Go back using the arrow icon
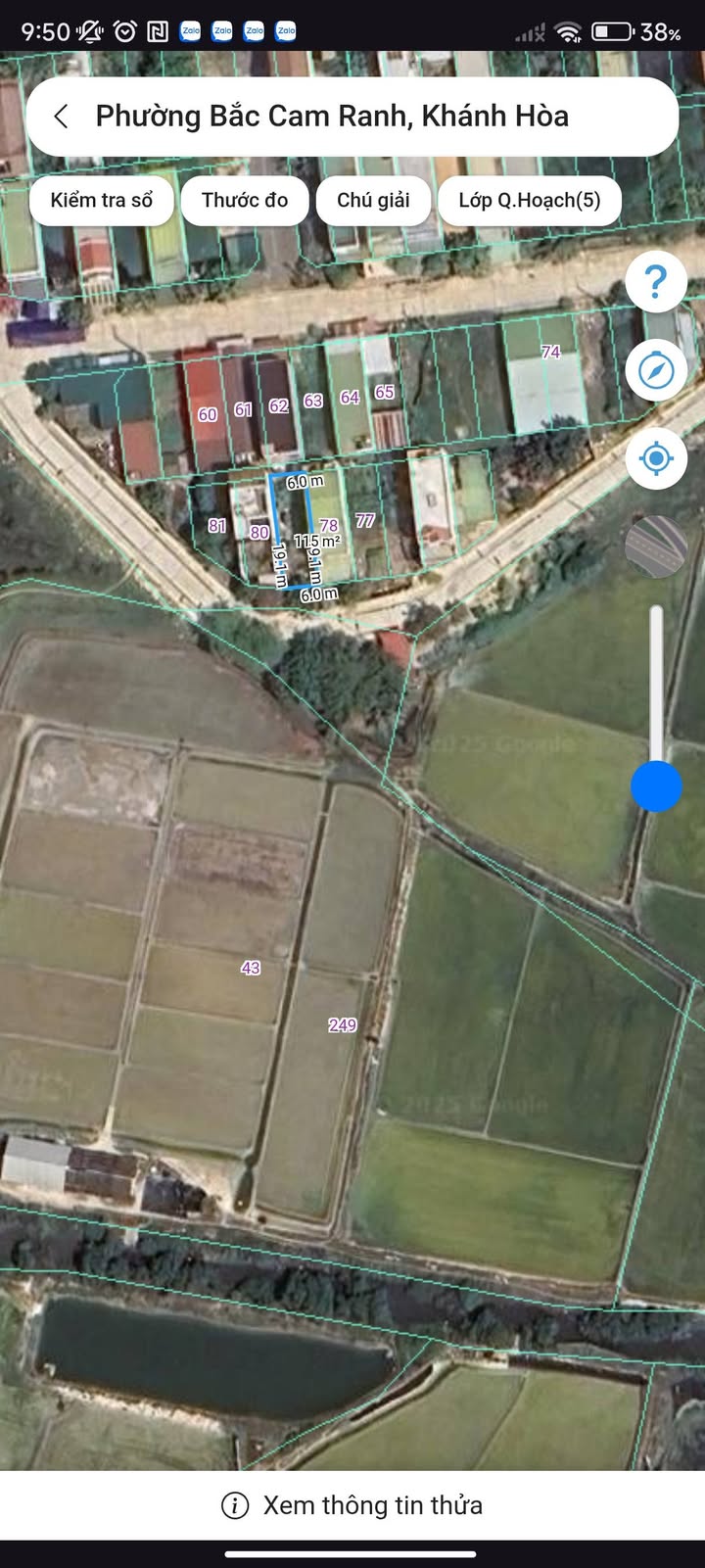The width and height of the screenshot is (705, 1568). point(61,117)
